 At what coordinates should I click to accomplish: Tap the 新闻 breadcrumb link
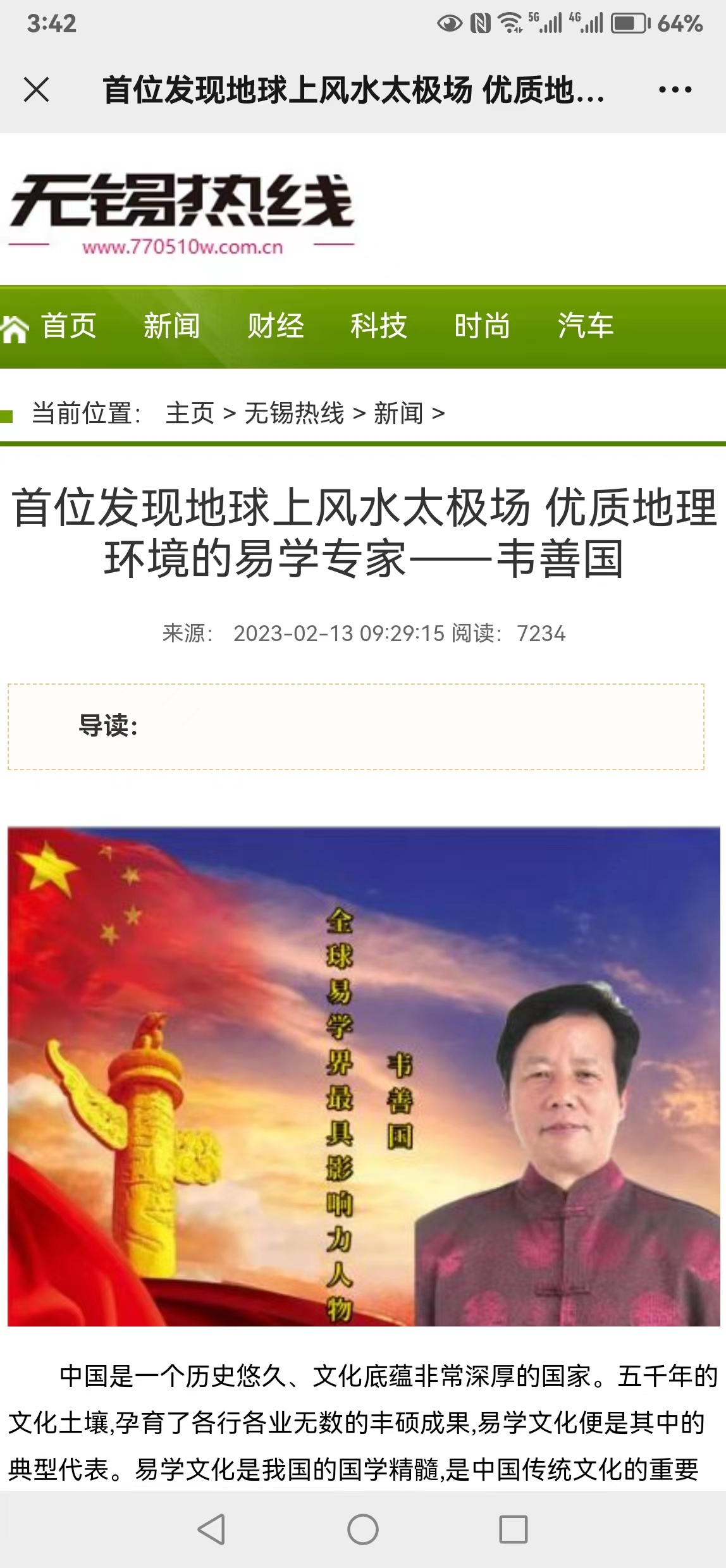click(x=398, y=413)
